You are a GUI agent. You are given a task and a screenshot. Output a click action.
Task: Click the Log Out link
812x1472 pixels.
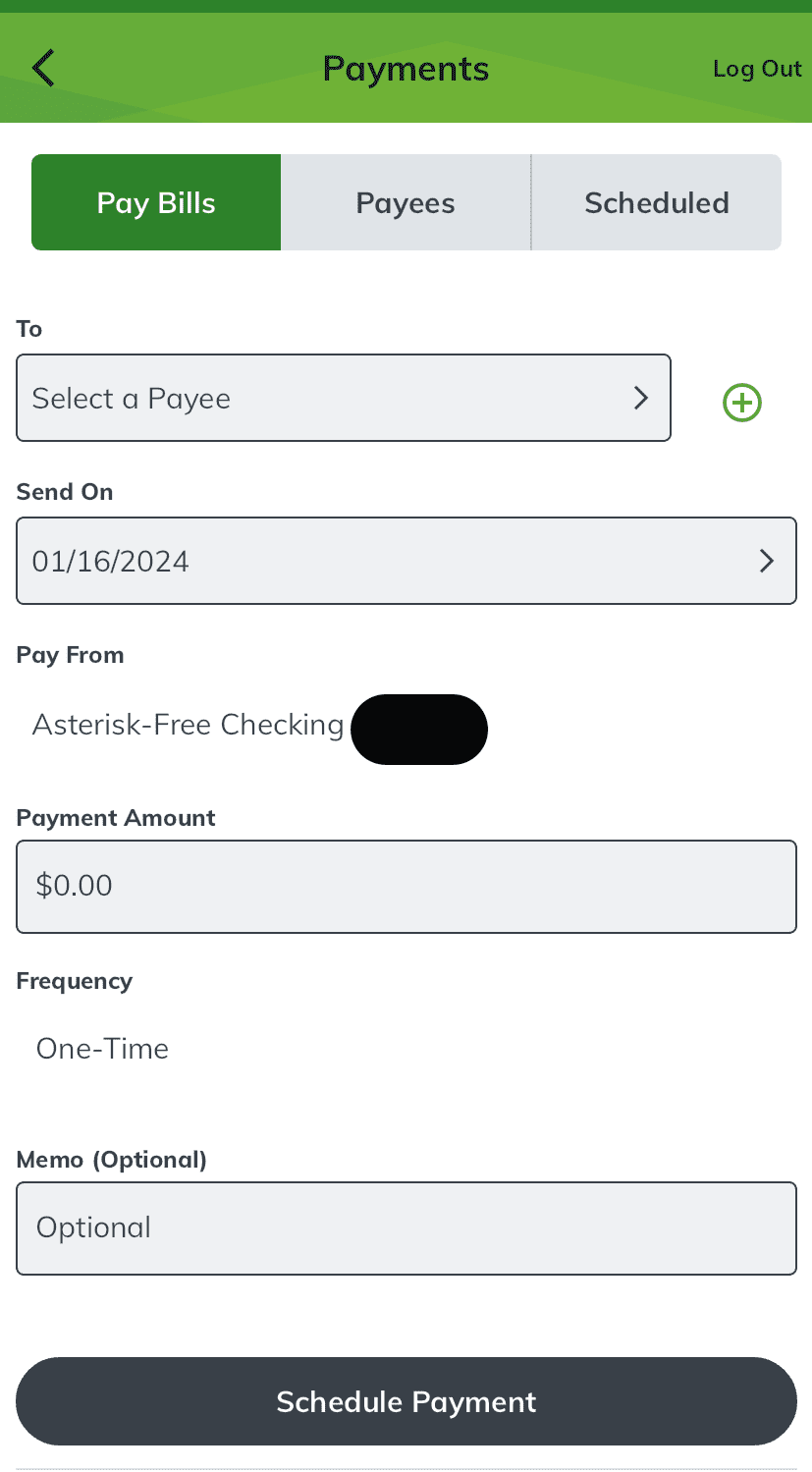point(756,68)
